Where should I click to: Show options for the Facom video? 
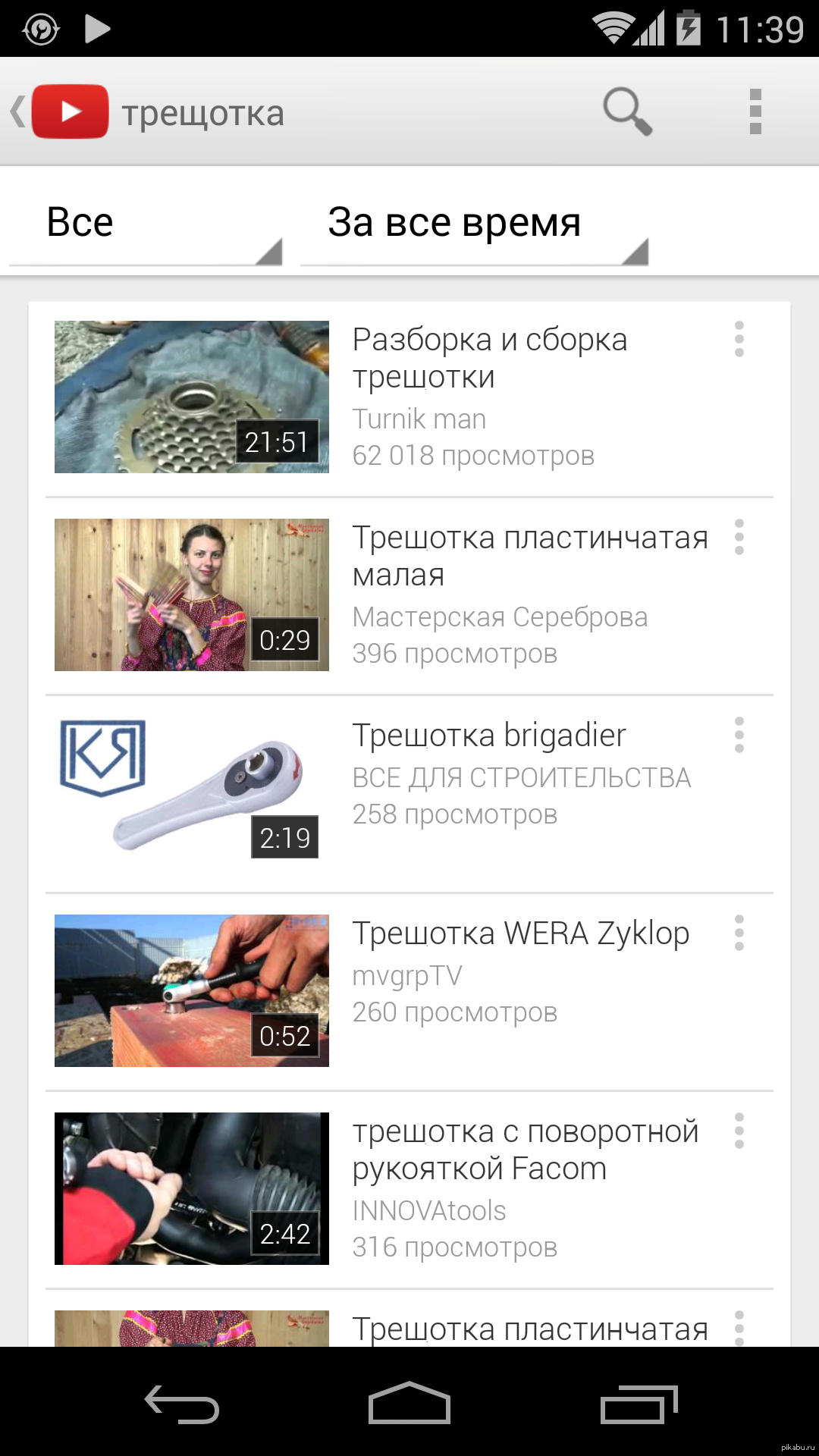739,1131
